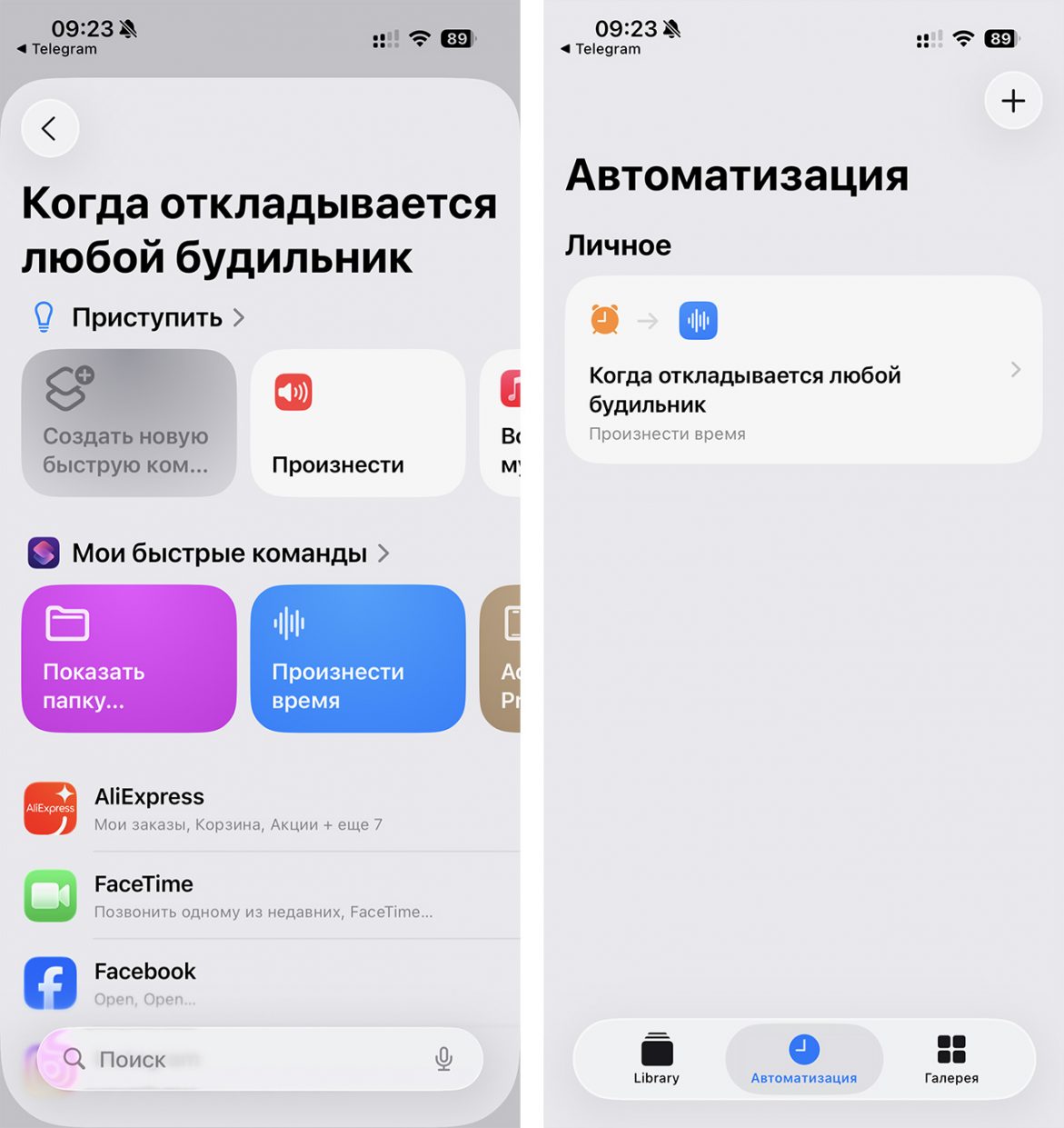Open Мои быстрые команды list
The image size is (1064, 1128).
pos(219,553)
